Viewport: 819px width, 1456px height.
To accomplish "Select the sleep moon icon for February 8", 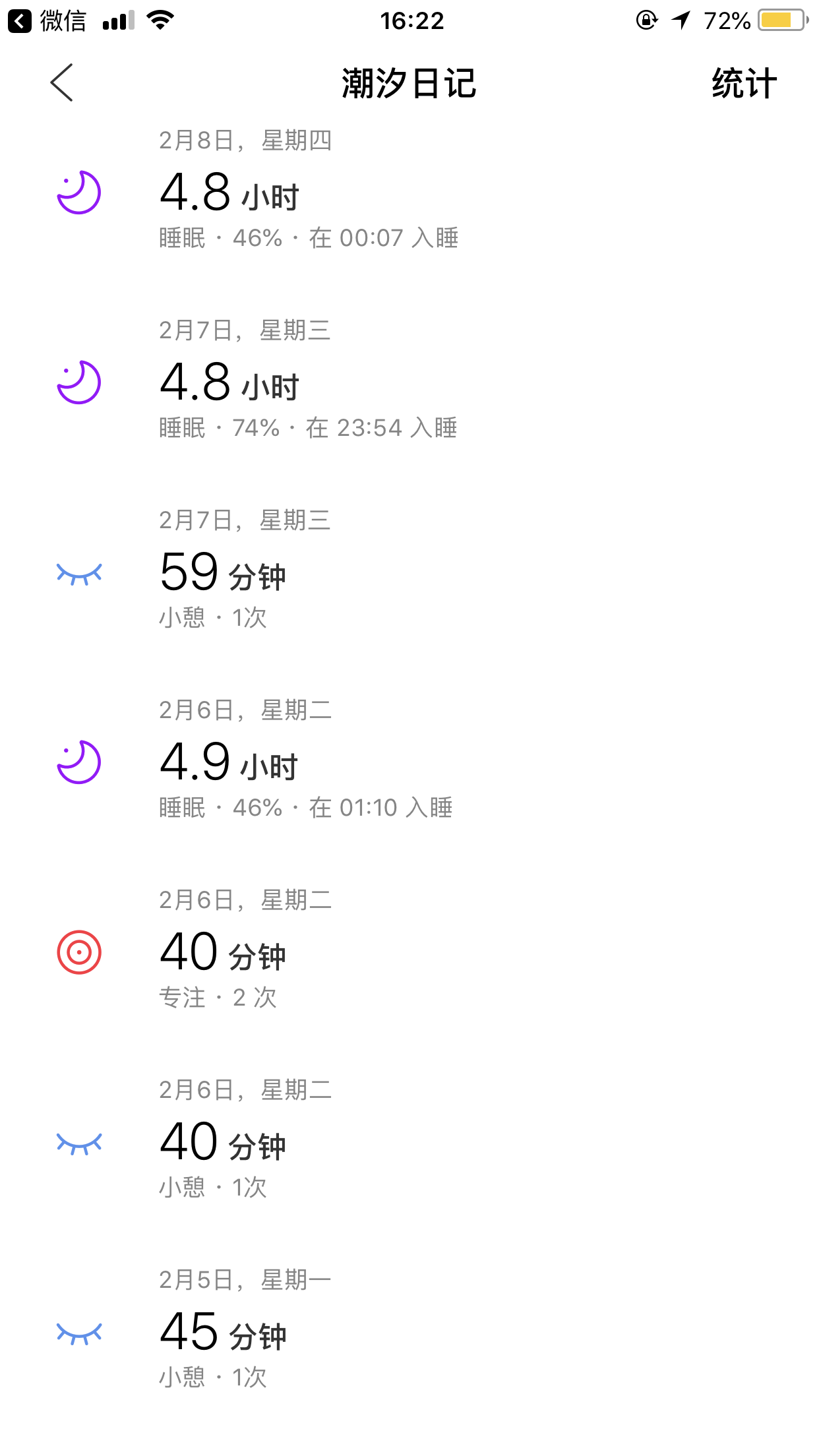I will pos(78,191).
